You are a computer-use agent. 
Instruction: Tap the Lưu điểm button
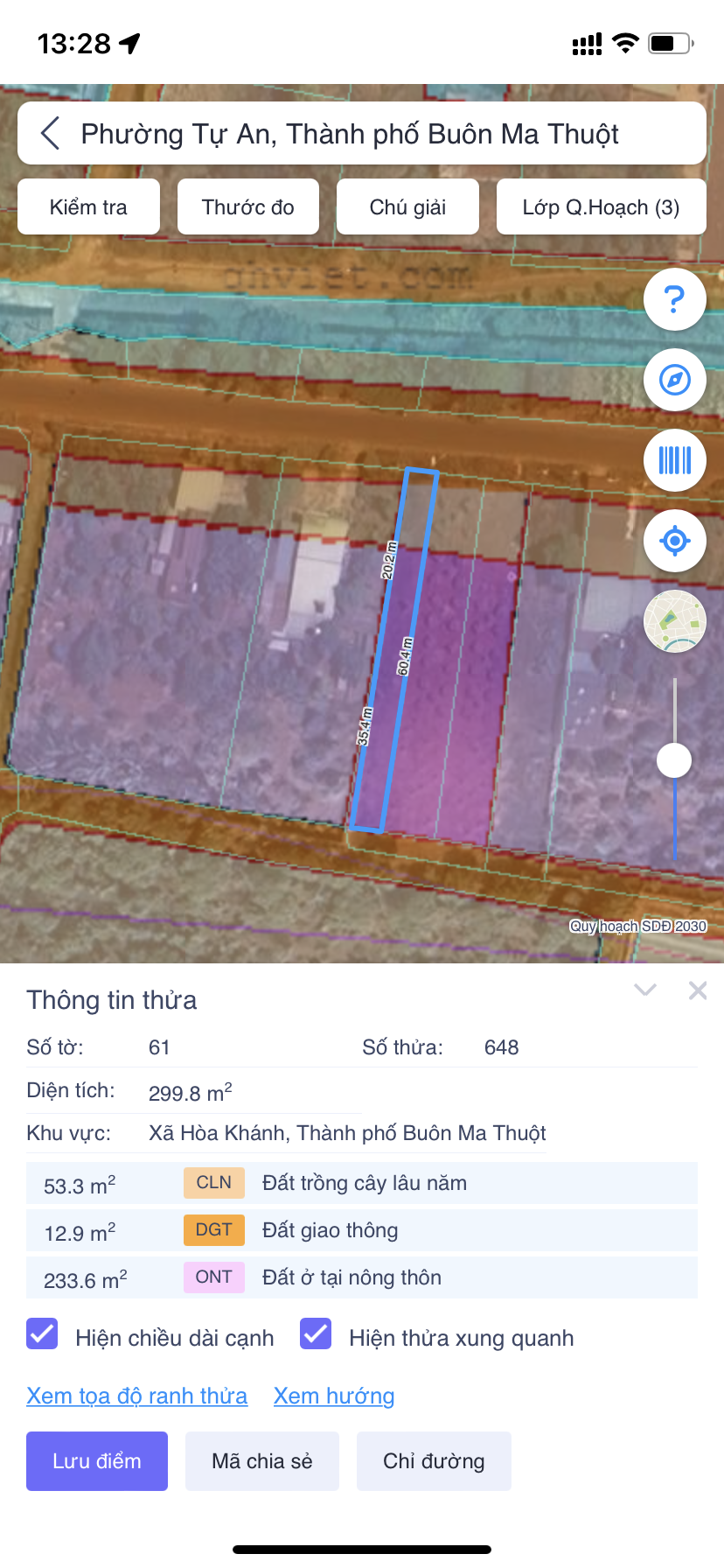point(97,1461)
